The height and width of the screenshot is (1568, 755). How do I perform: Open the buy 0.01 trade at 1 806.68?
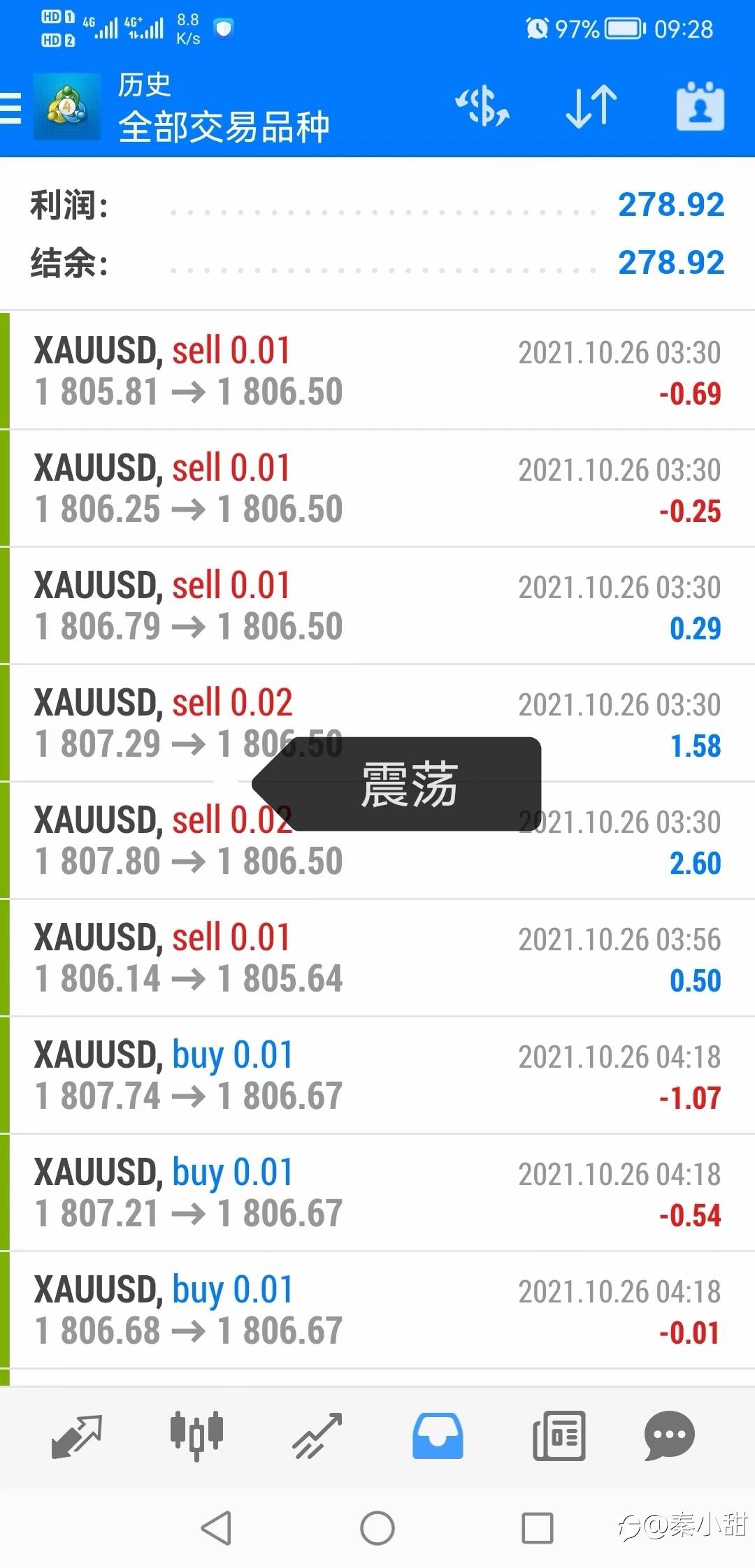[x=377, y=1309]
